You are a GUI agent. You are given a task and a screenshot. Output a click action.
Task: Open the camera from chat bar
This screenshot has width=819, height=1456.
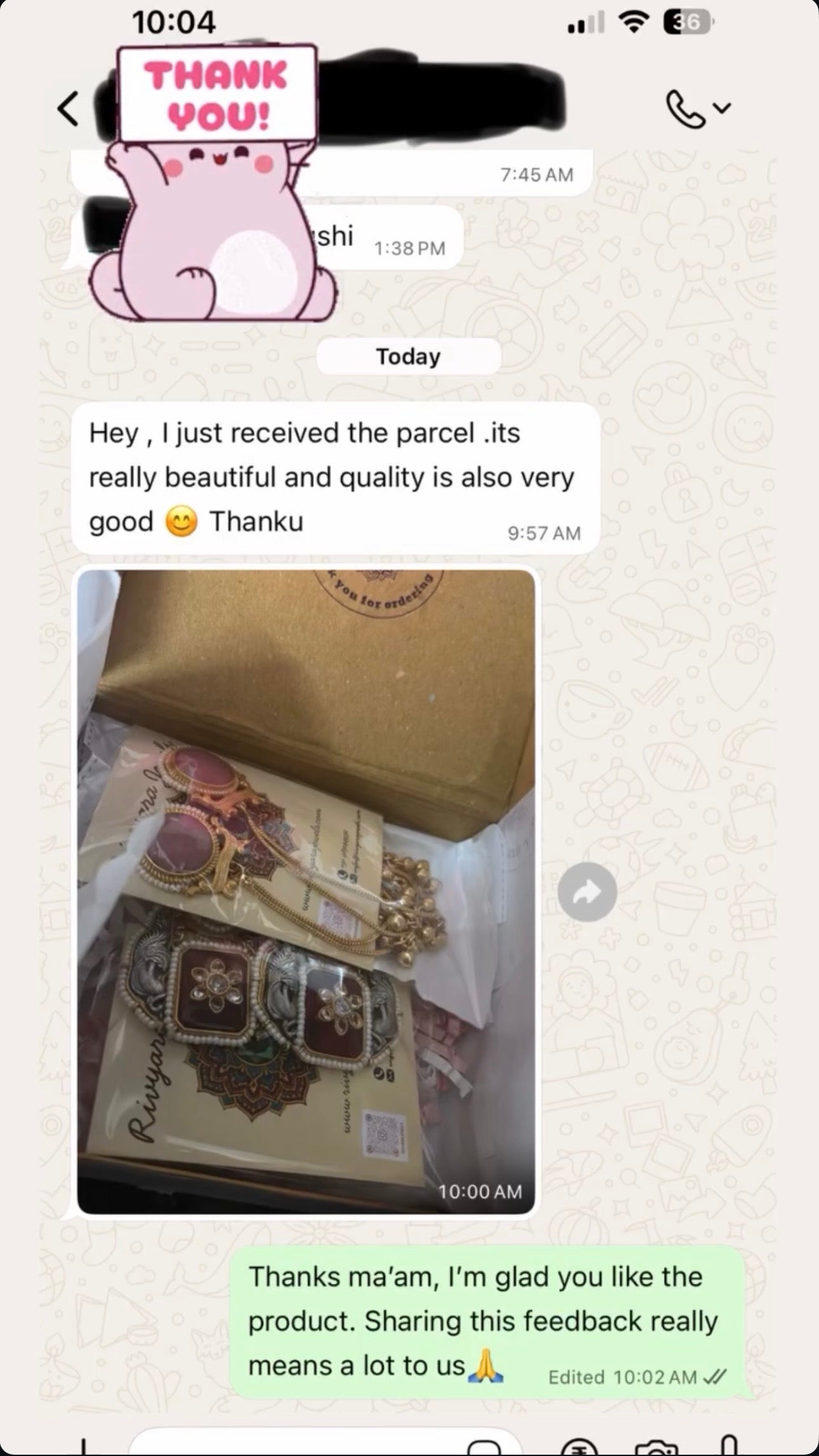(656, 1448)
